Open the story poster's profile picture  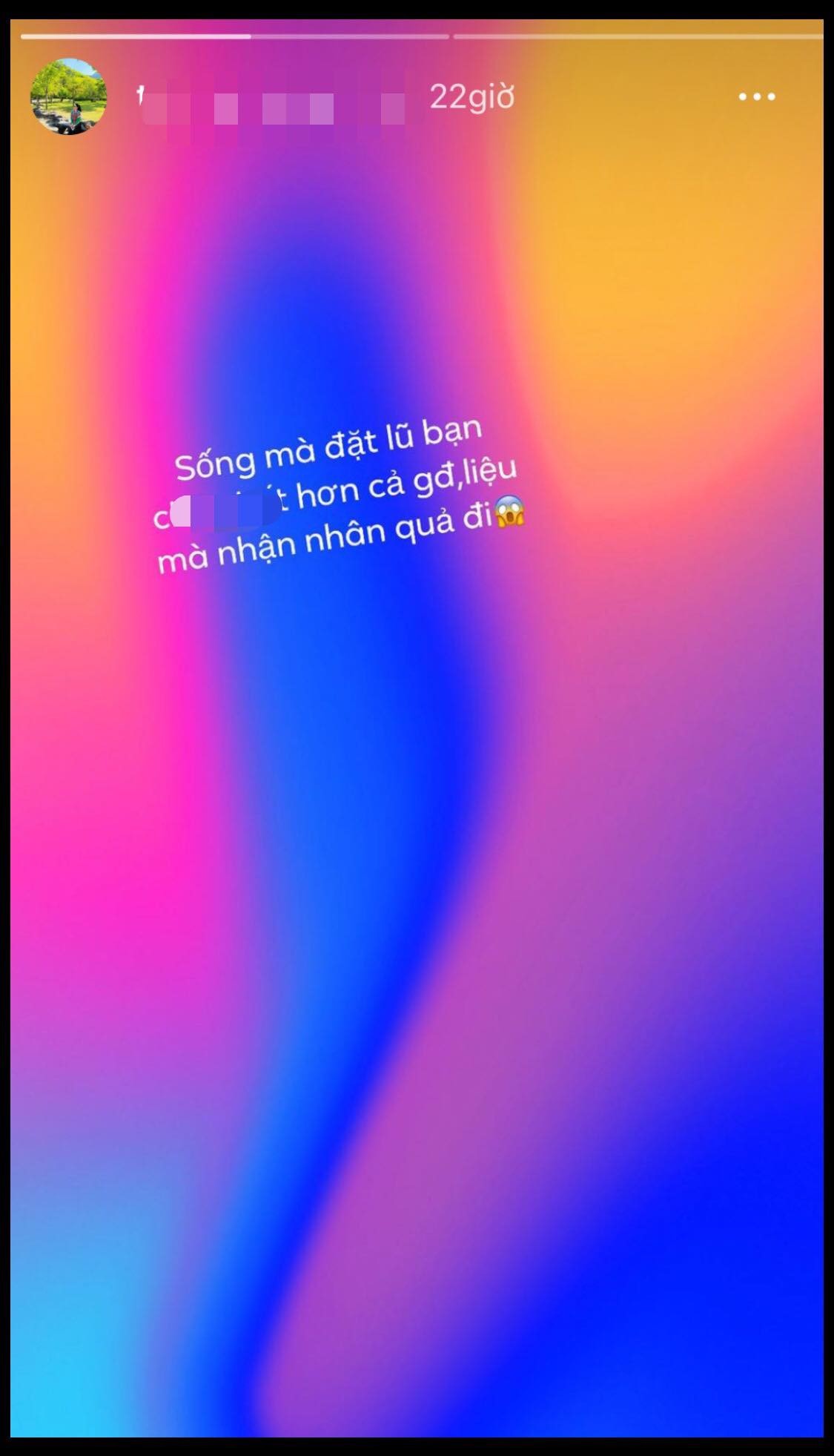click(x=68, y=97)
